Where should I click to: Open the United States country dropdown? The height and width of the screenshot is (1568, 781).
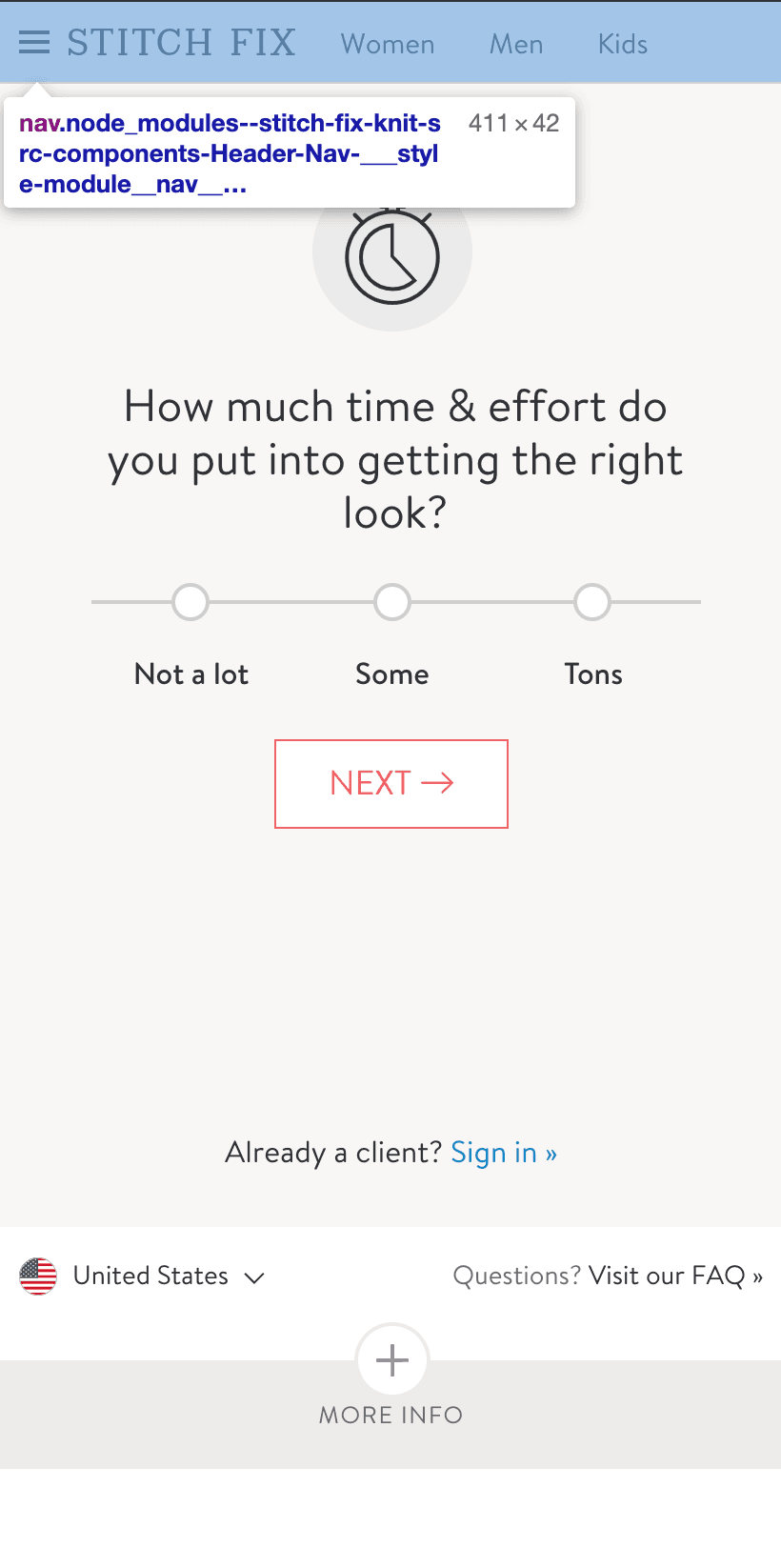click(141, 1277)
